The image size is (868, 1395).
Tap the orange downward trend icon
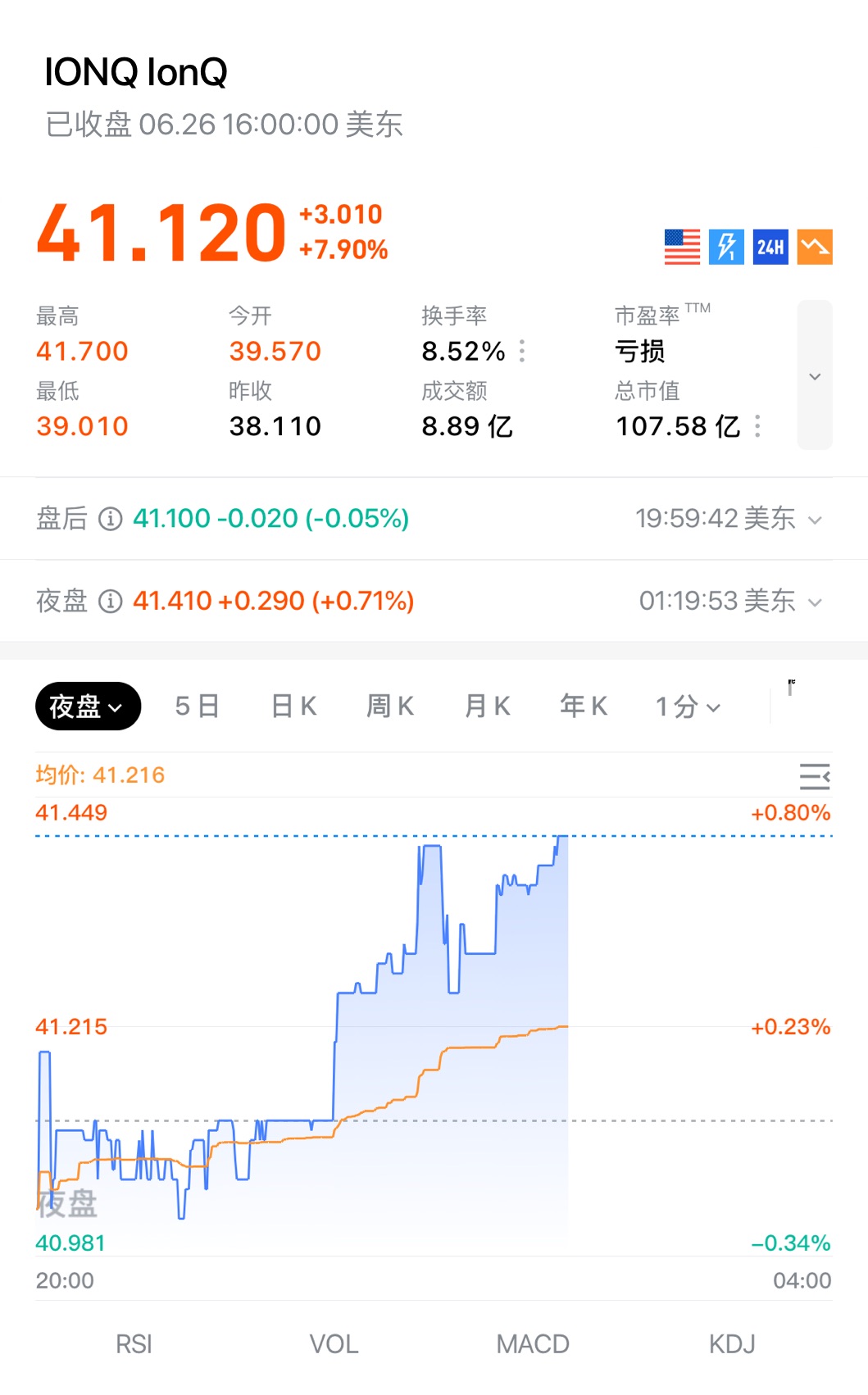click(815, 247)
